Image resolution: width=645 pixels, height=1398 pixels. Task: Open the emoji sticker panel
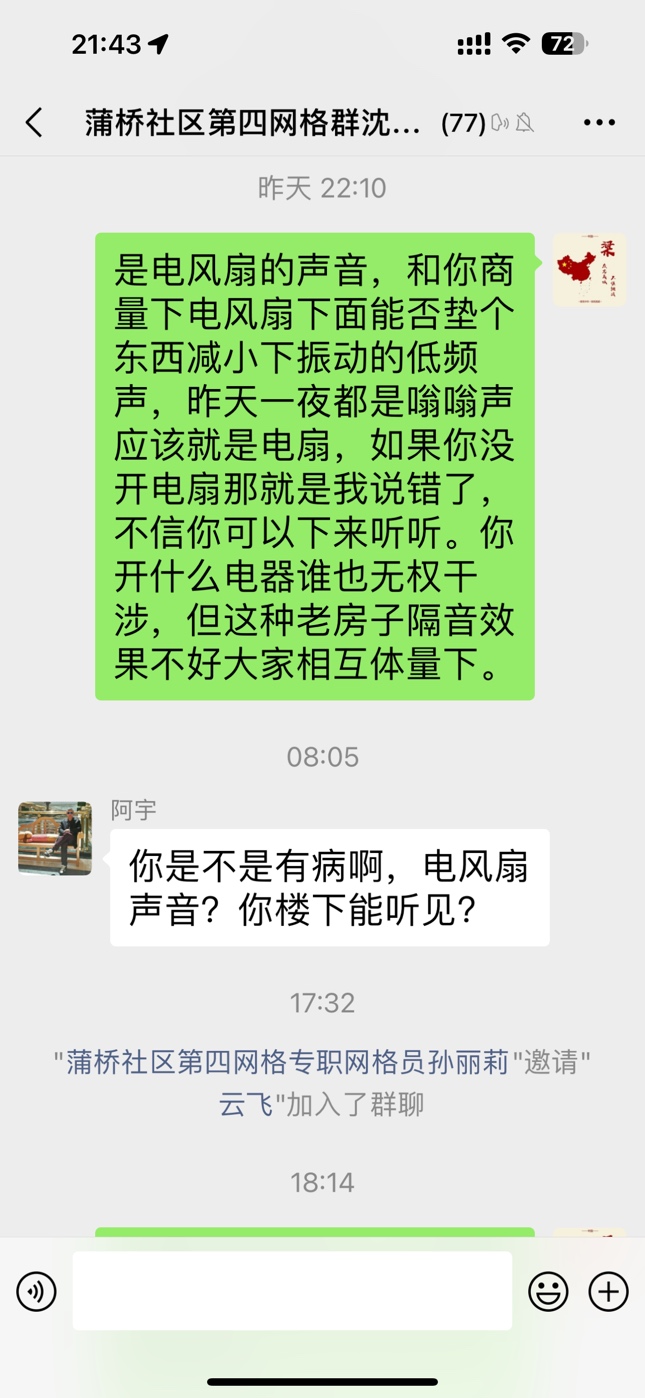point(548,1292)
